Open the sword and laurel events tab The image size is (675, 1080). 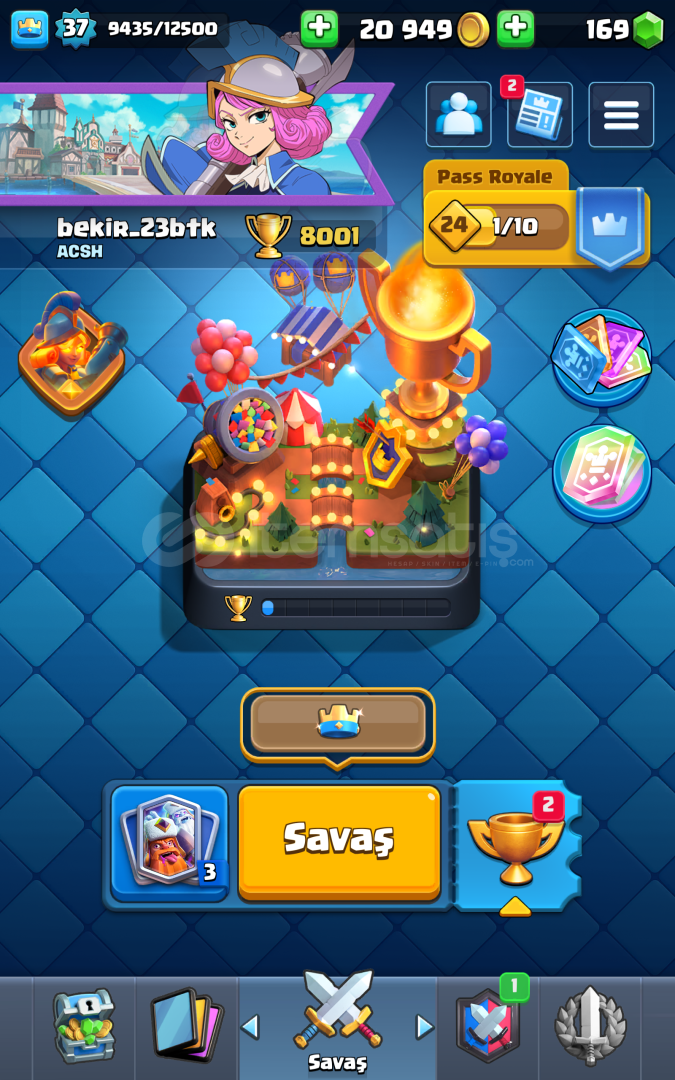pos(589,1025)
